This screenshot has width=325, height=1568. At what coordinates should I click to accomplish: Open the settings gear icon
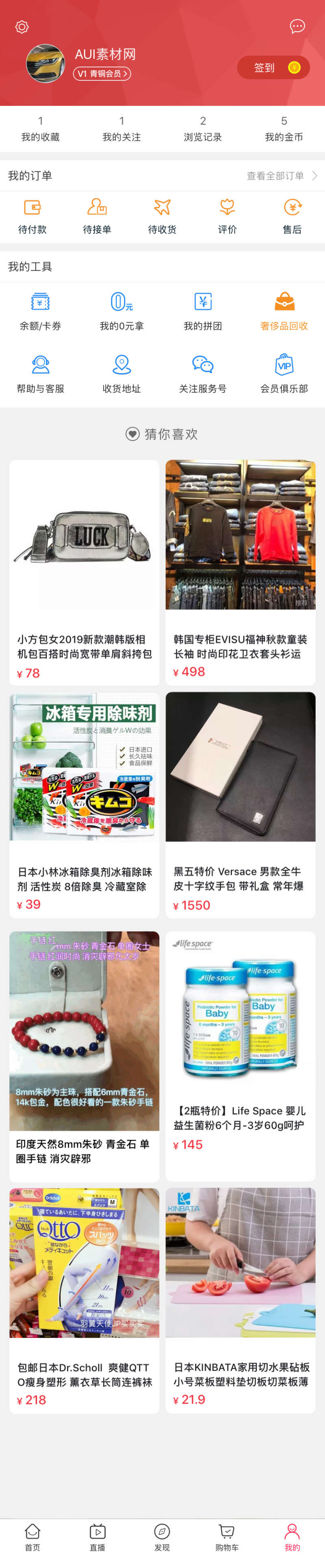point(22,27)
